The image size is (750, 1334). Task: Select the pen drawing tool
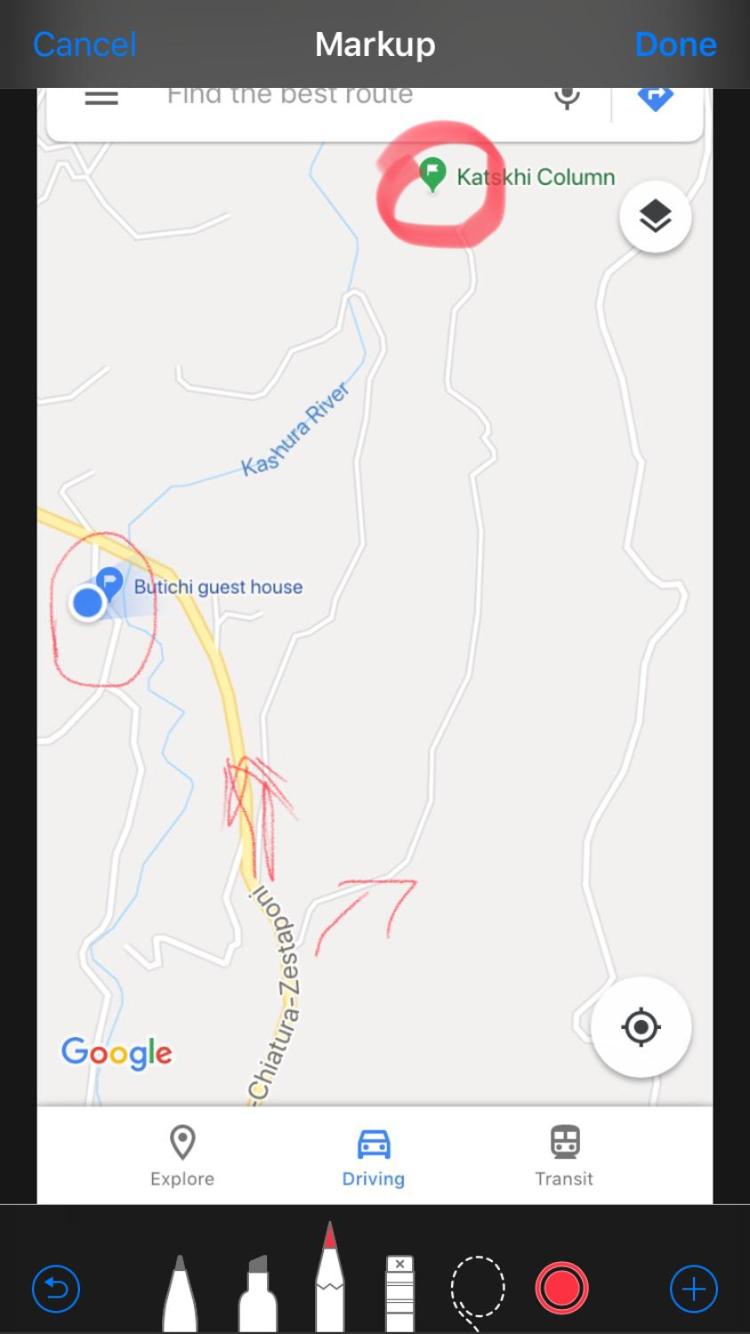point(180,1293)
